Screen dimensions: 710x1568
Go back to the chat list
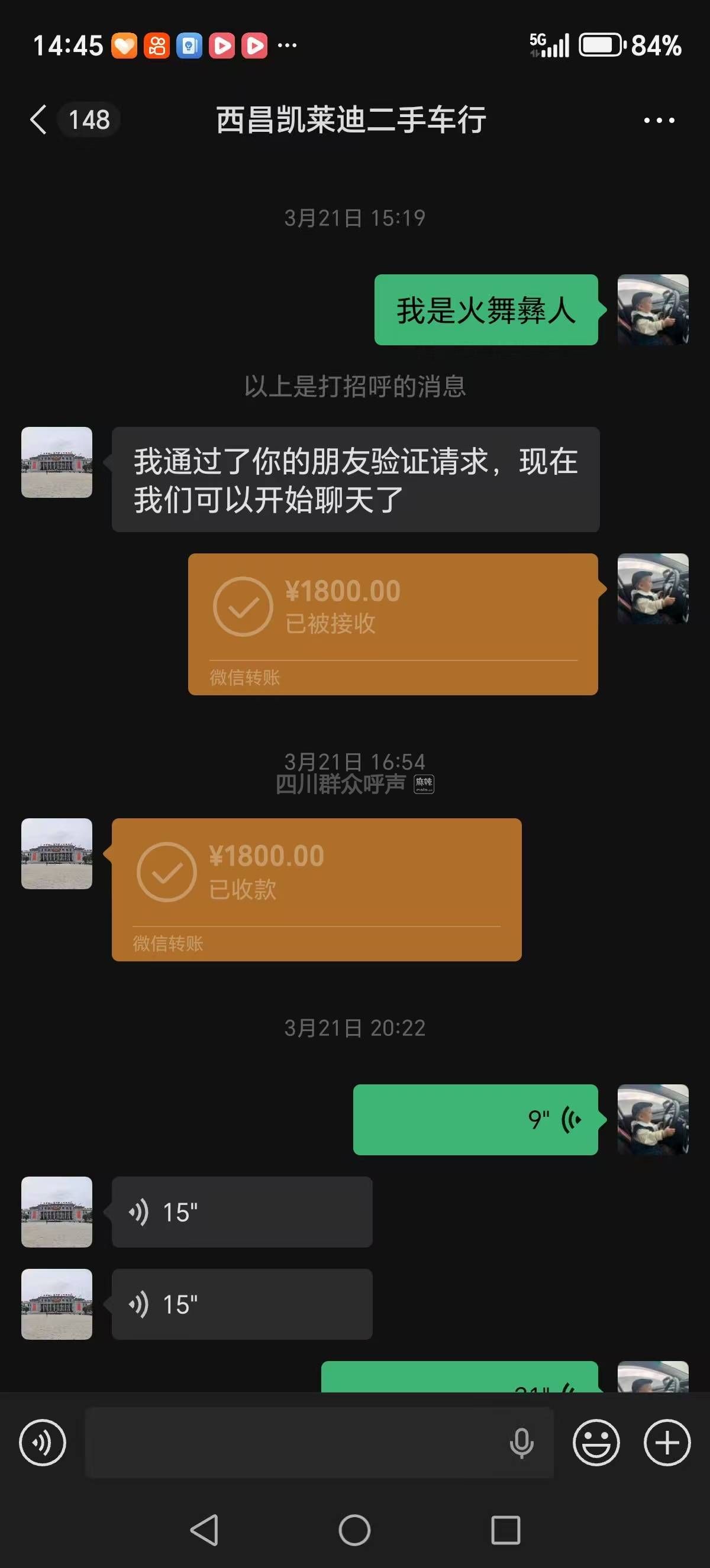point(38,119)
